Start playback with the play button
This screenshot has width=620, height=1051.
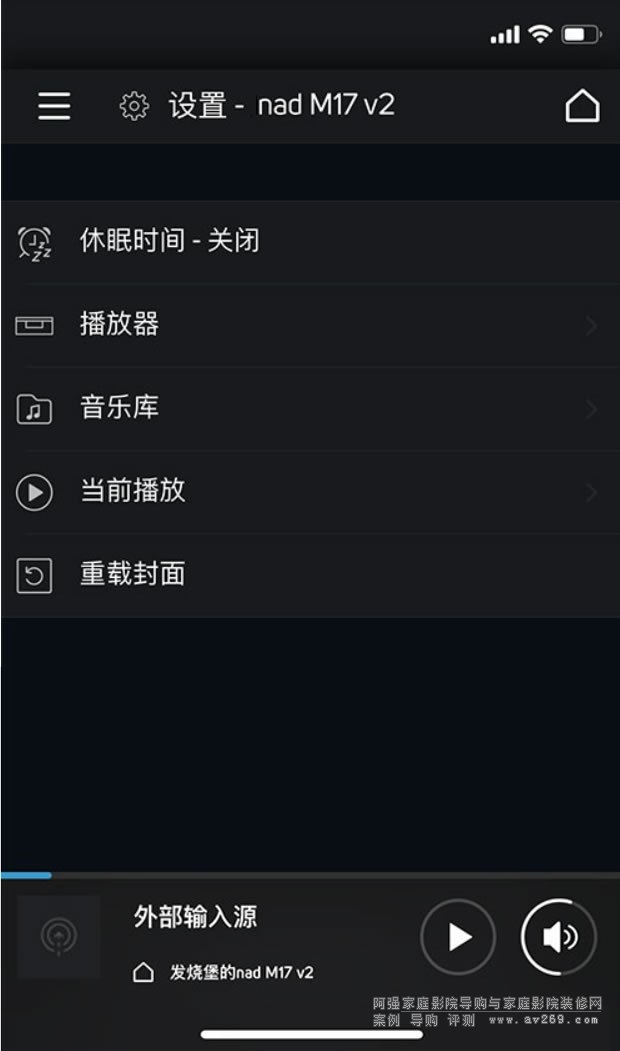coord(458,937)
